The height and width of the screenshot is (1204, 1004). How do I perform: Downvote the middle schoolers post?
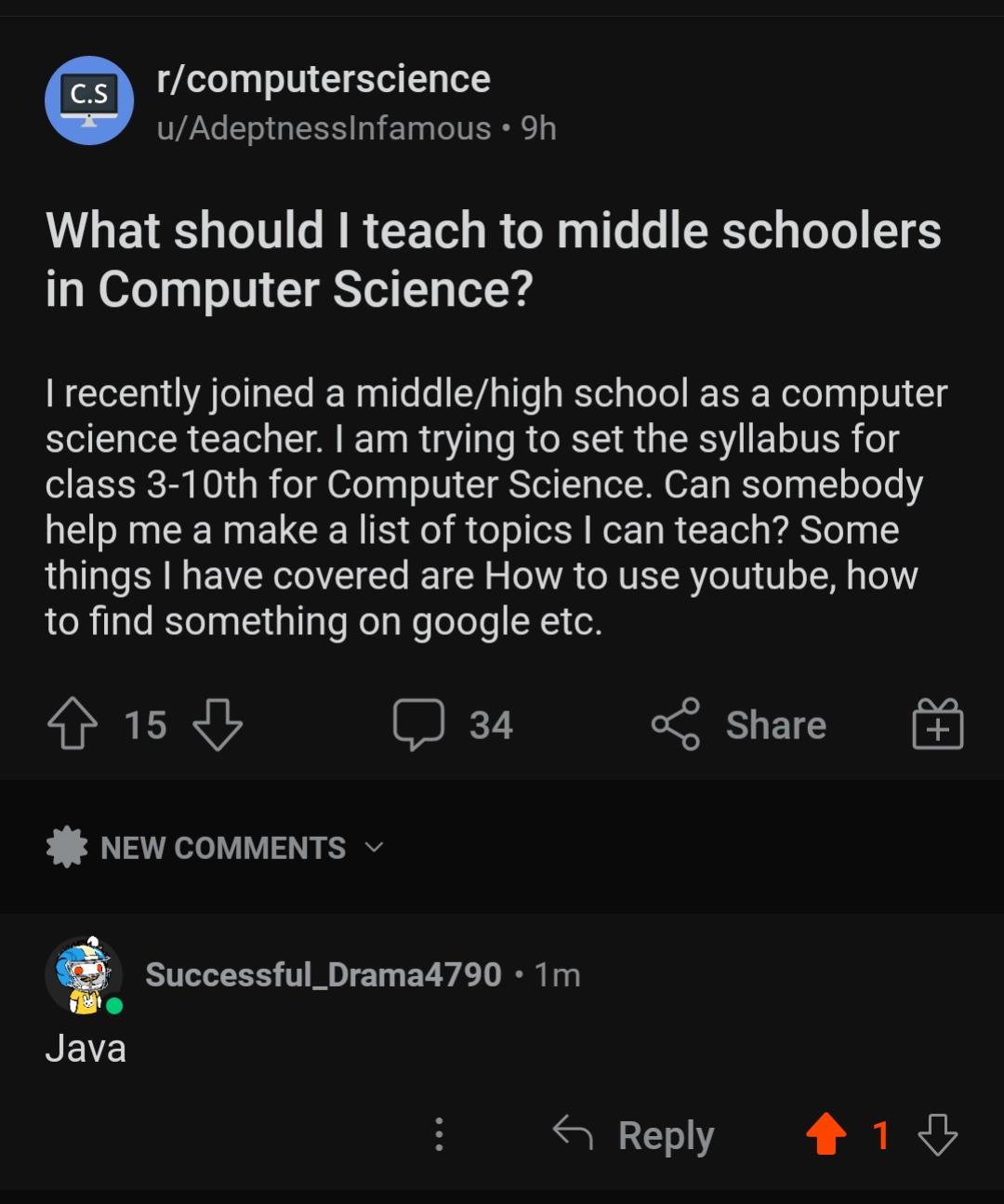click(x=218, y=725)
